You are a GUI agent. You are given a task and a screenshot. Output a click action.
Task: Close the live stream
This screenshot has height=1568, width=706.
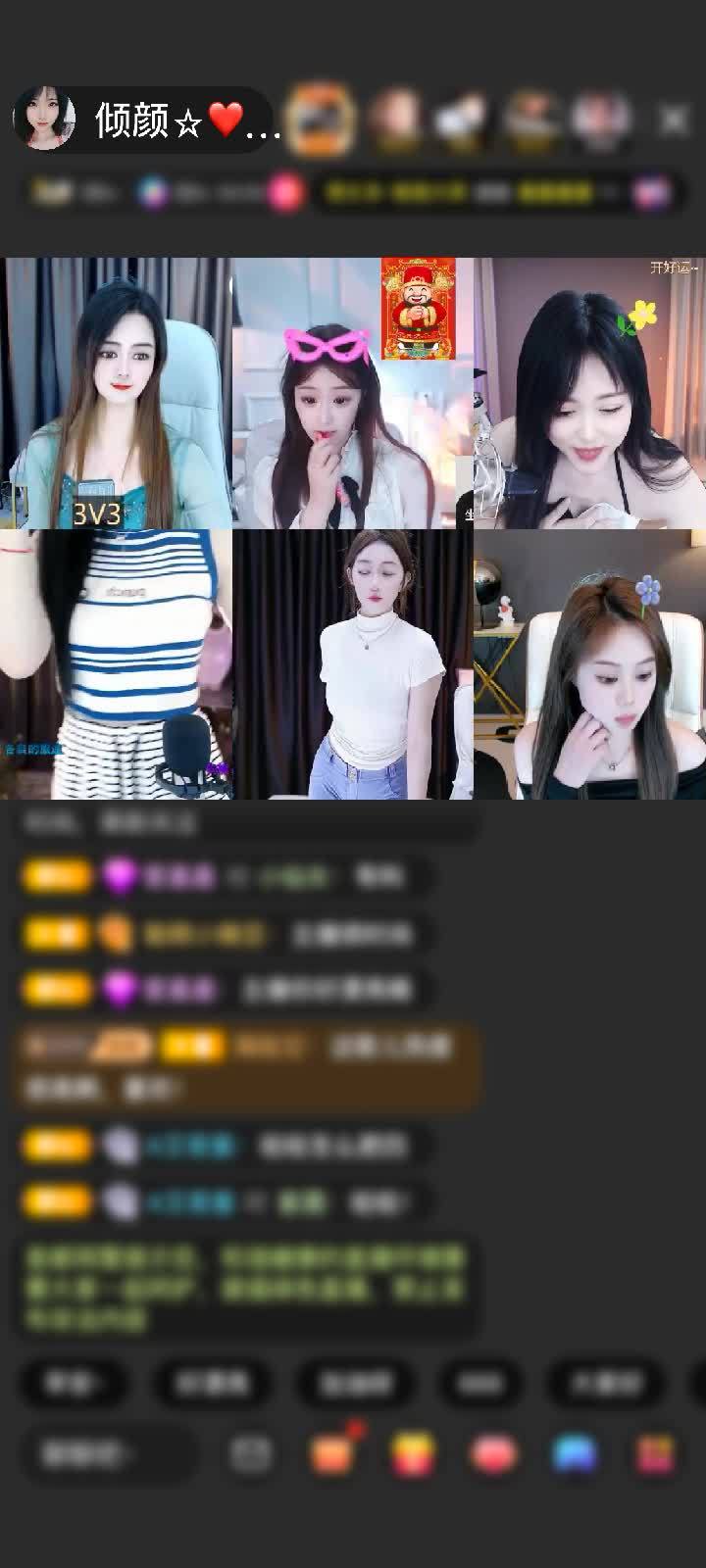point(674,120)
